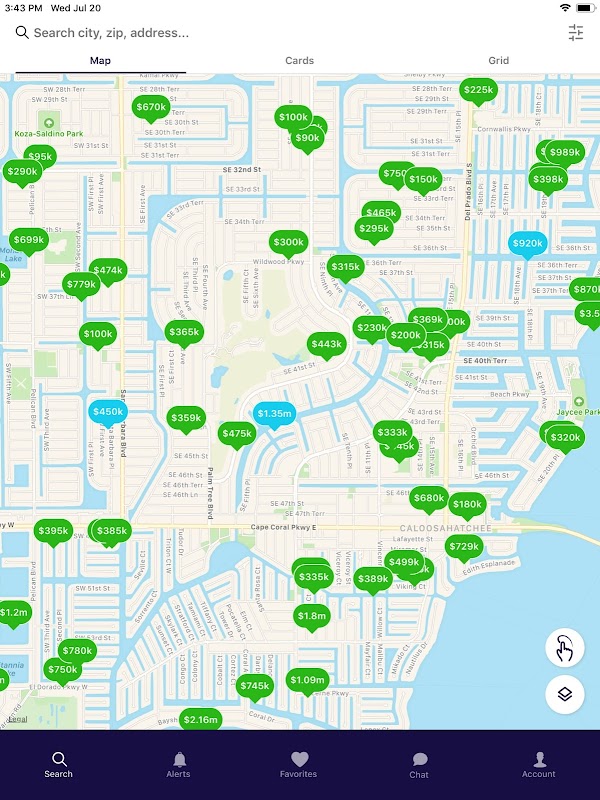Open the search filters icon
The width and height of the screenshot is (600, 800).
point(576,33)
